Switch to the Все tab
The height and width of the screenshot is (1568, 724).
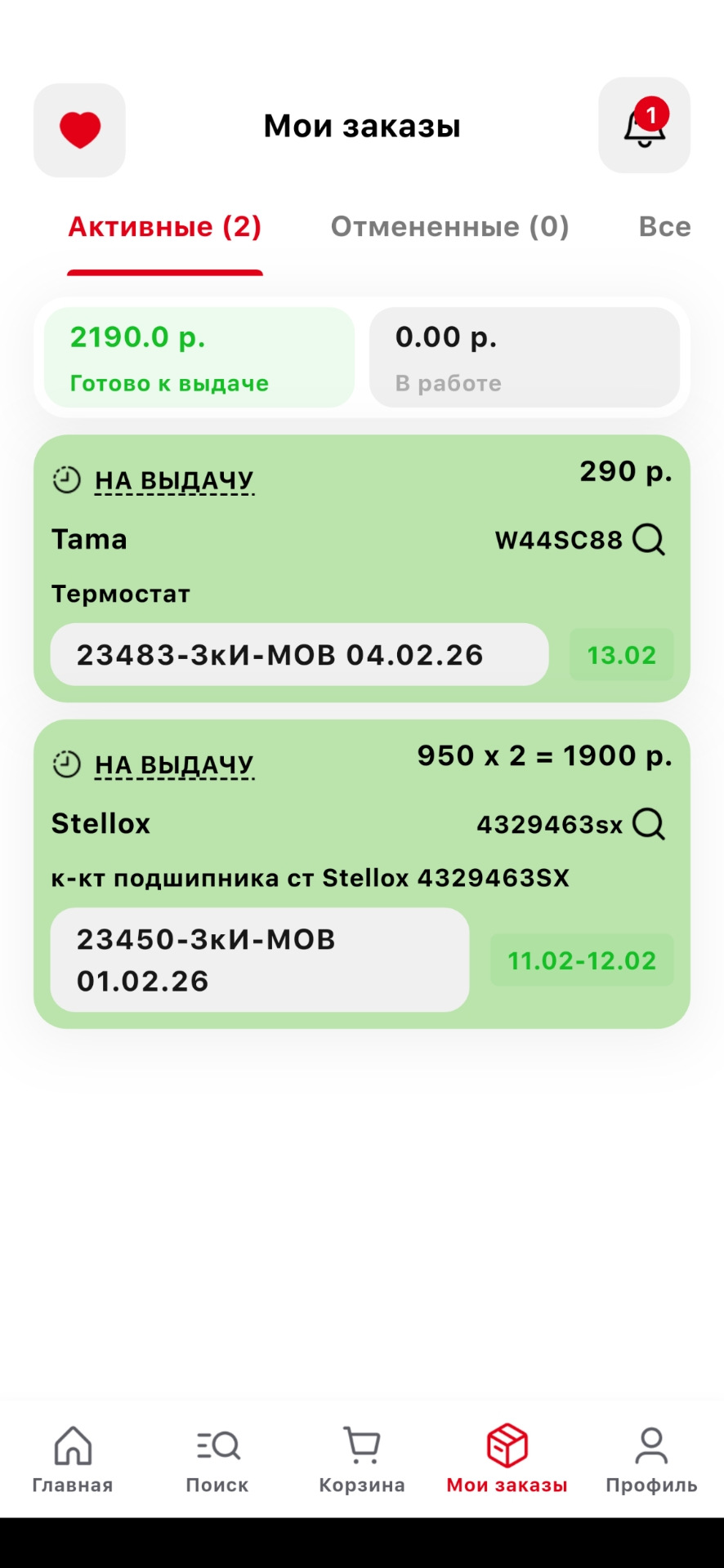click(x=664, y=226)
